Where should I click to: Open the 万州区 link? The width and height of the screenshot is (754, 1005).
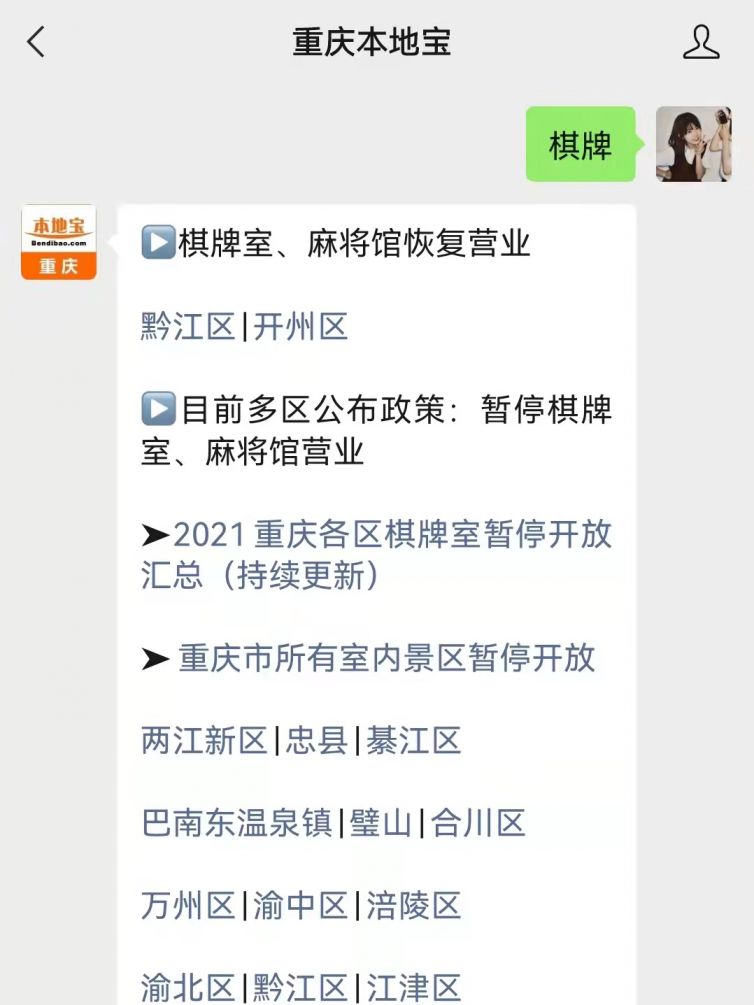point(188,906)
